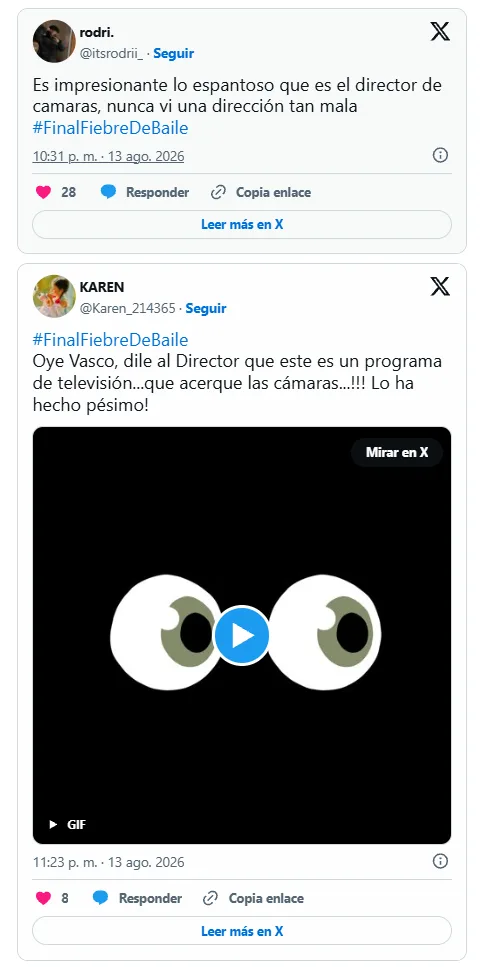This screenshot has width=482, height=967.
Task: Copy link of rodri.'s tweet
Action: [260, 192]
